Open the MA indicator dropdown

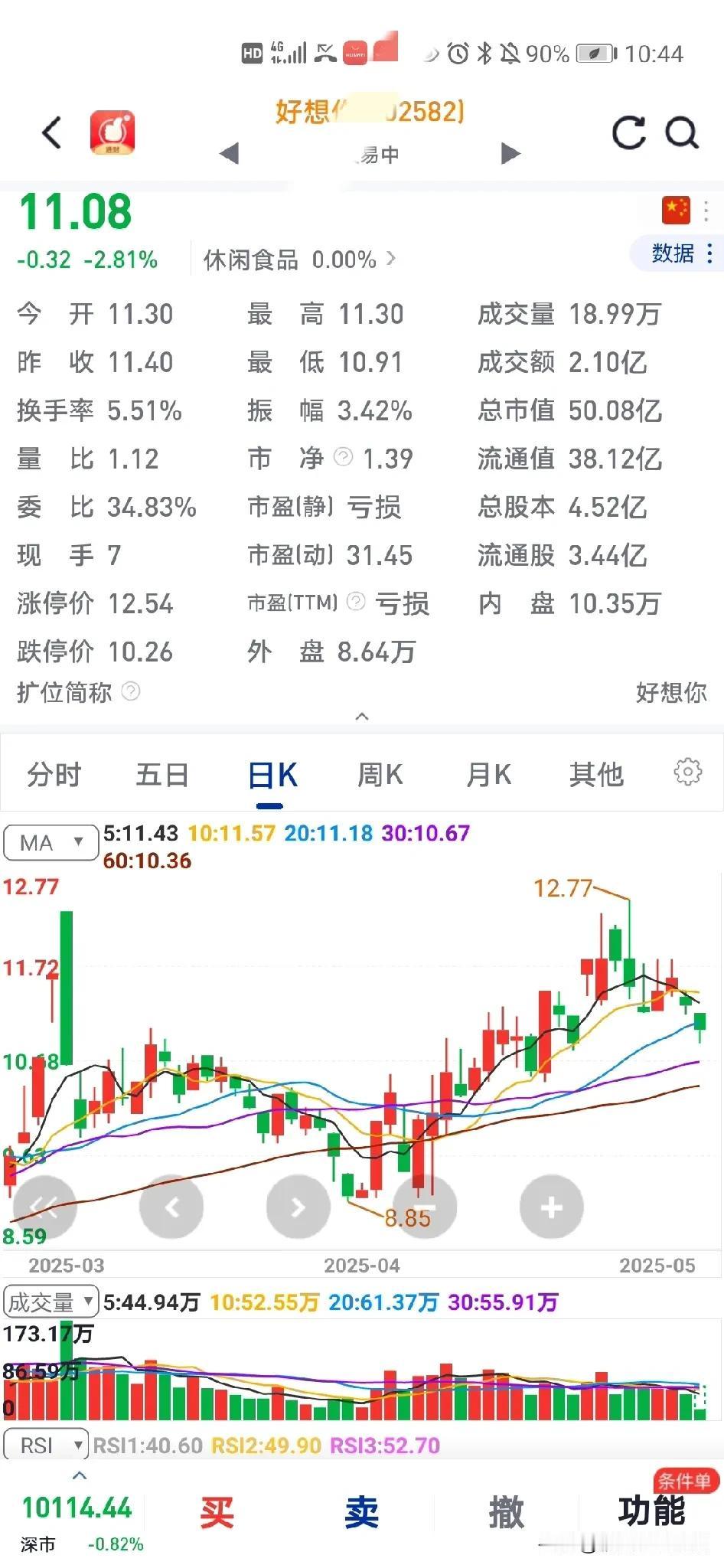click(51, 843)
